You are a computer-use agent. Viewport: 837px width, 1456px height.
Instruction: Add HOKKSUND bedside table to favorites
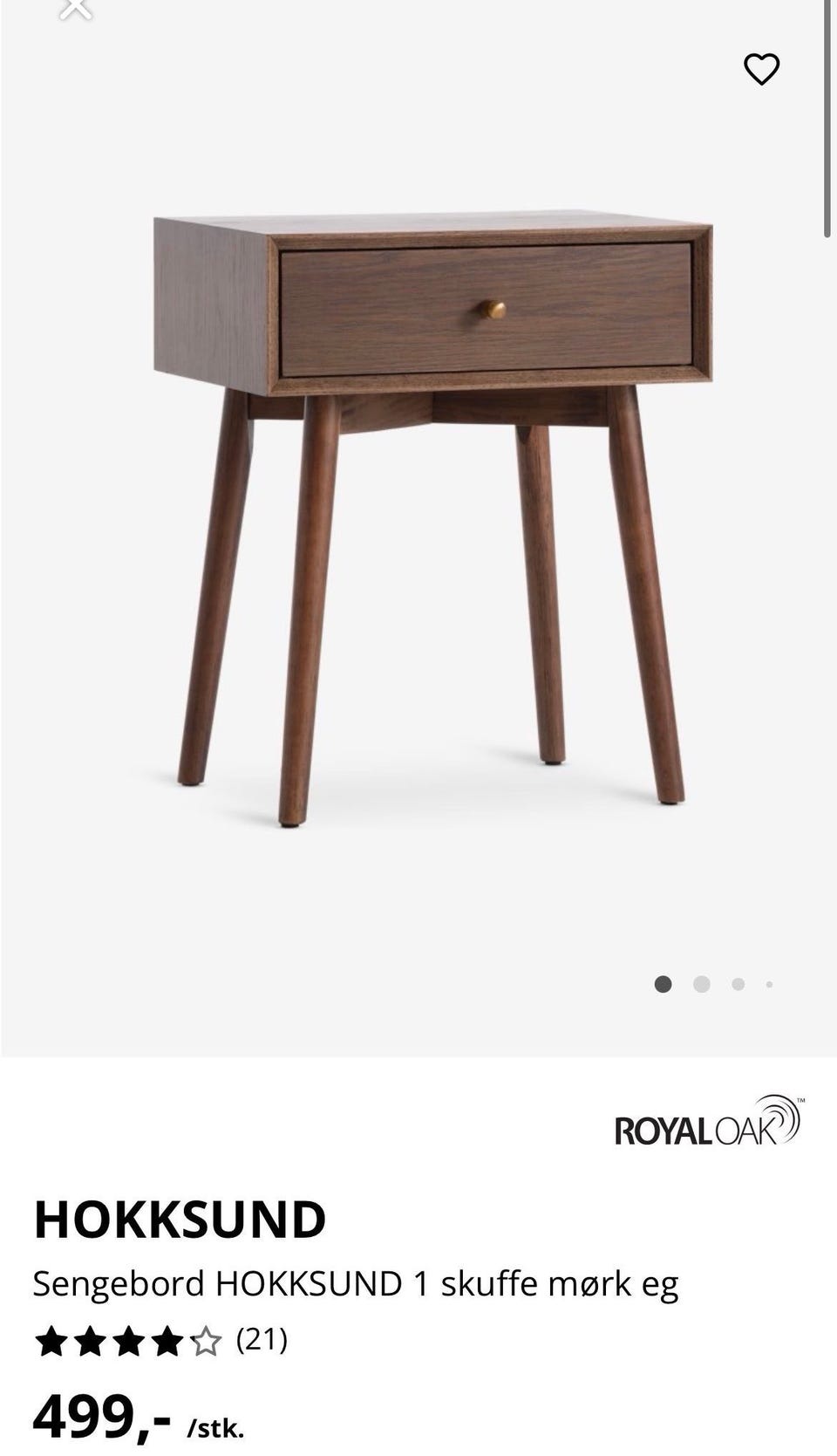pyautogui.click(x=761, y=69)
